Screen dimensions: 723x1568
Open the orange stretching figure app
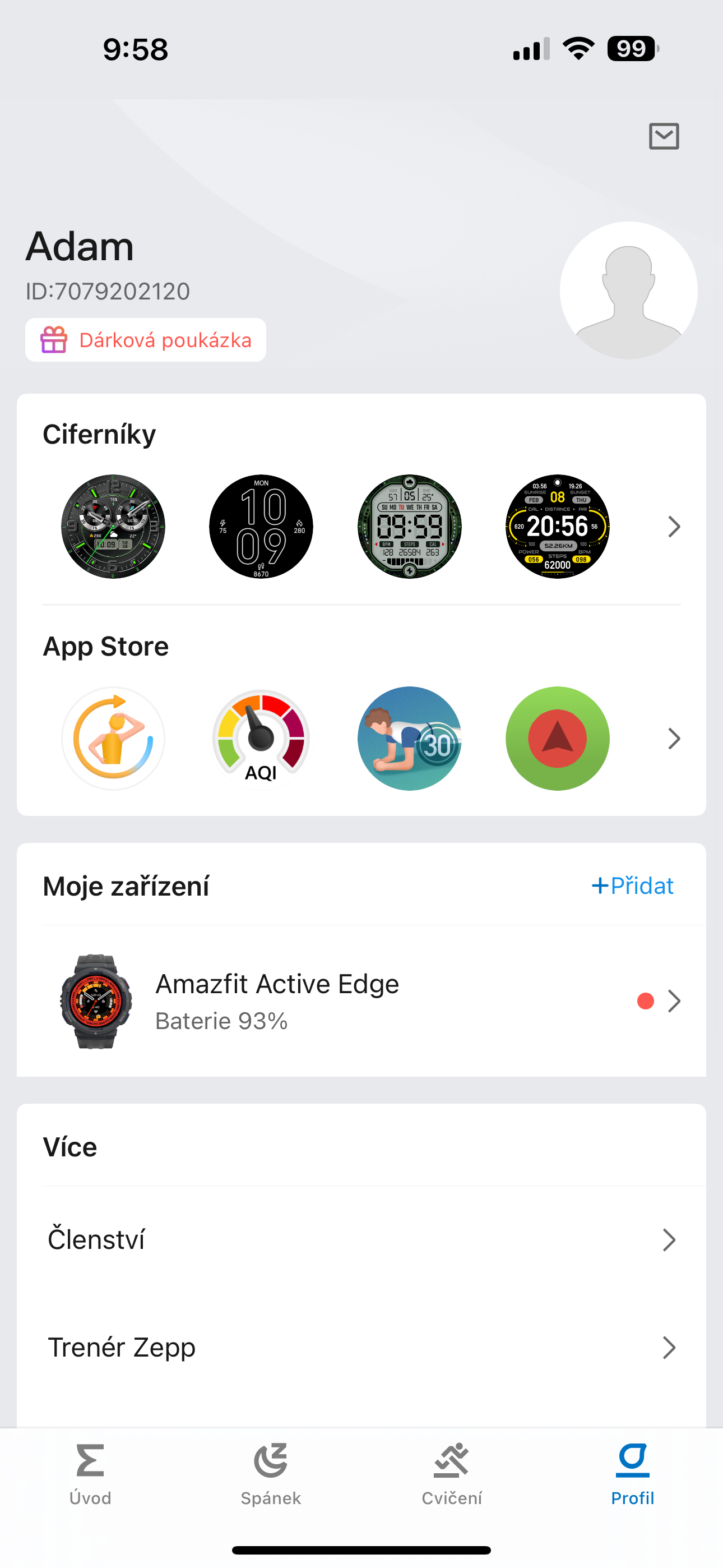113,739
